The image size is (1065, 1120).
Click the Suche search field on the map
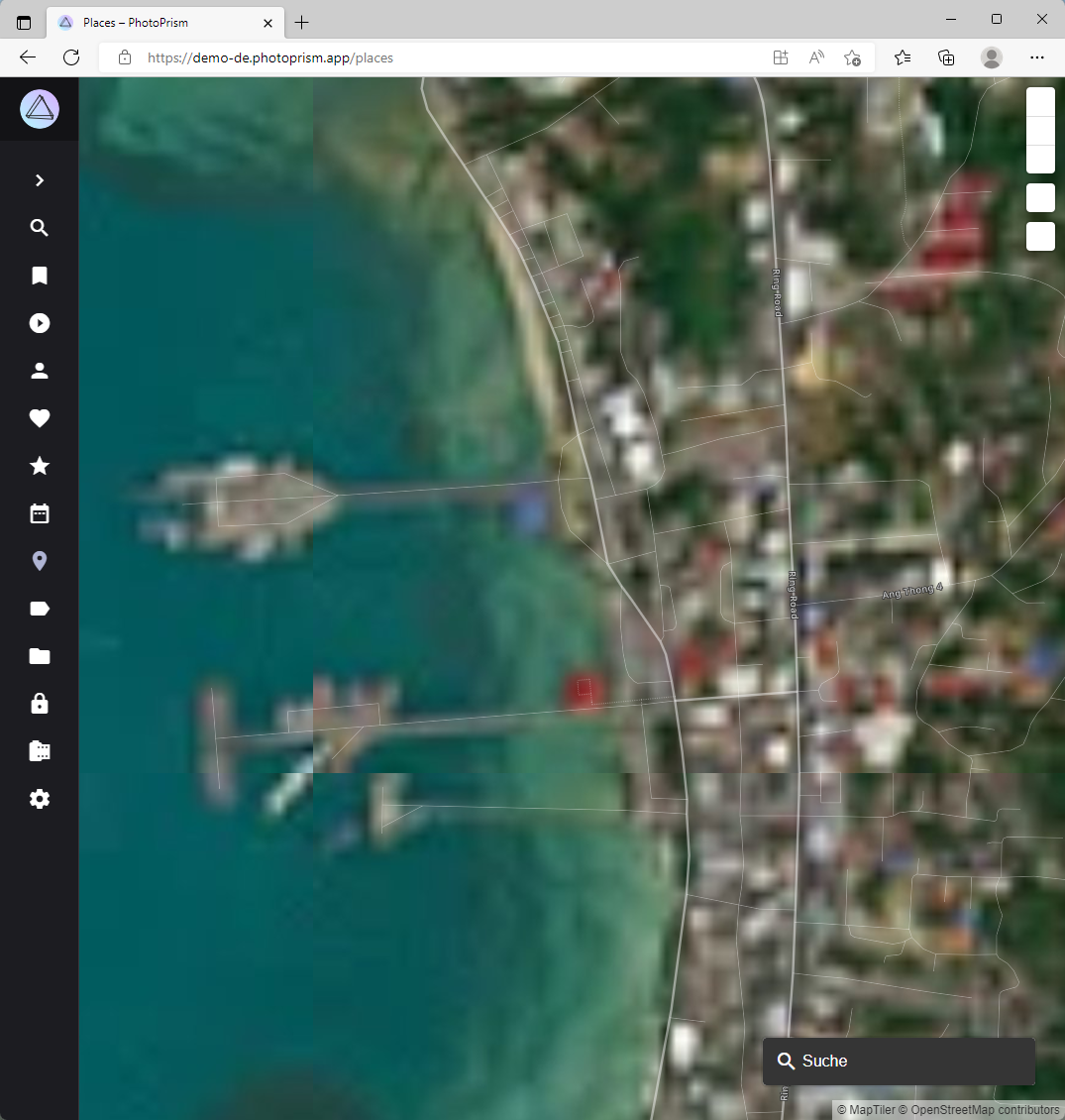pos(898,1061)
